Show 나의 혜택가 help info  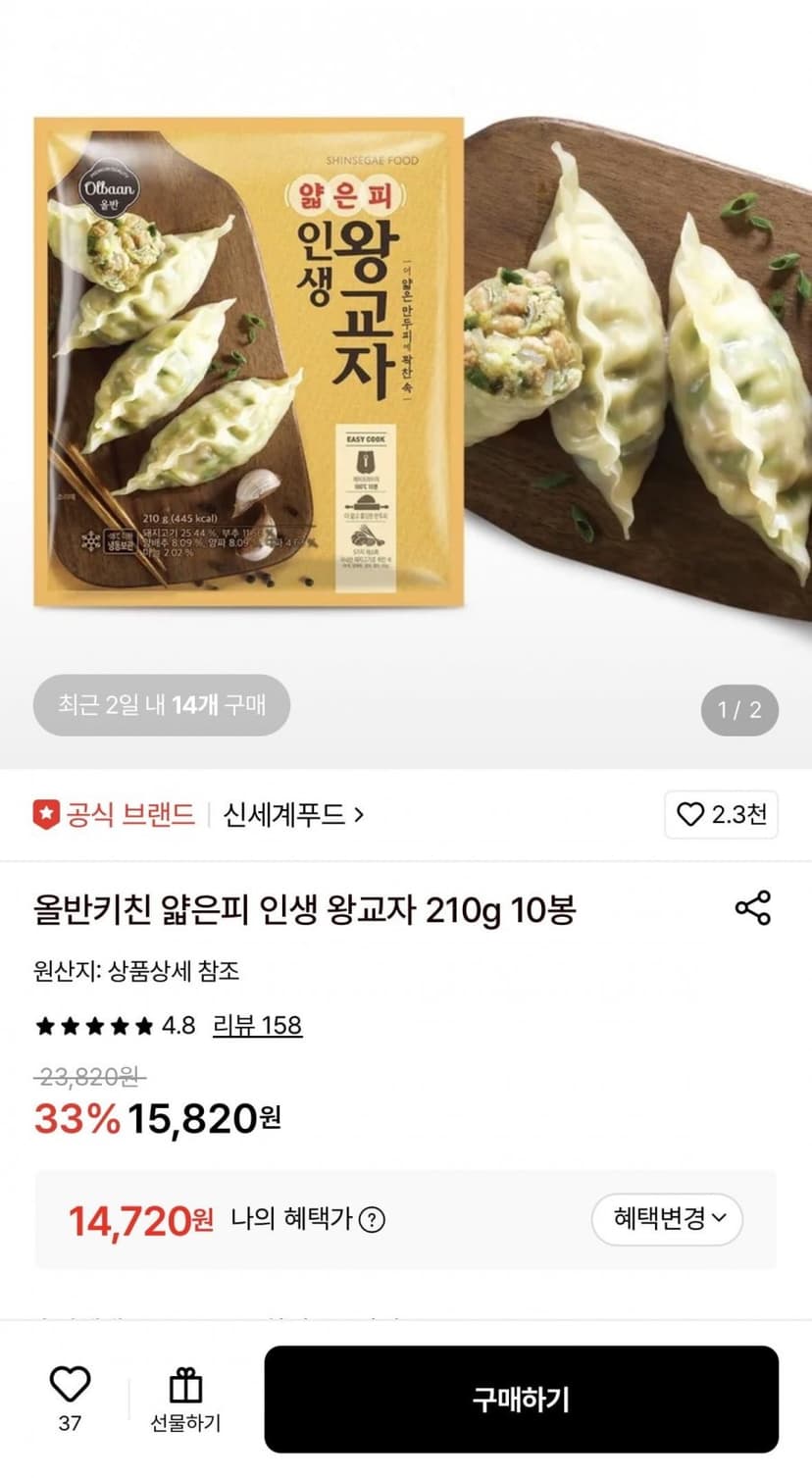coord(372,1220)
